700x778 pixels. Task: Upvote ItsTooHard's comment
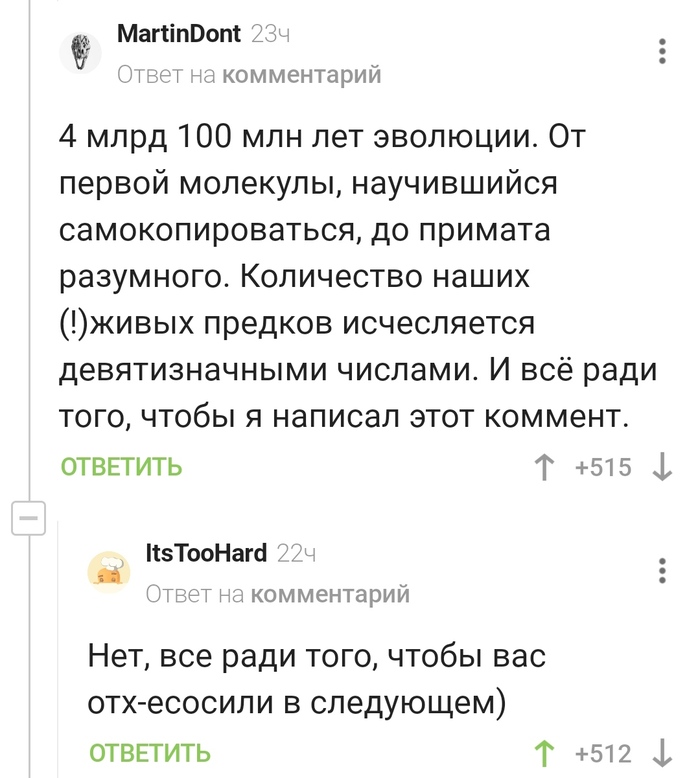[544, 753]
